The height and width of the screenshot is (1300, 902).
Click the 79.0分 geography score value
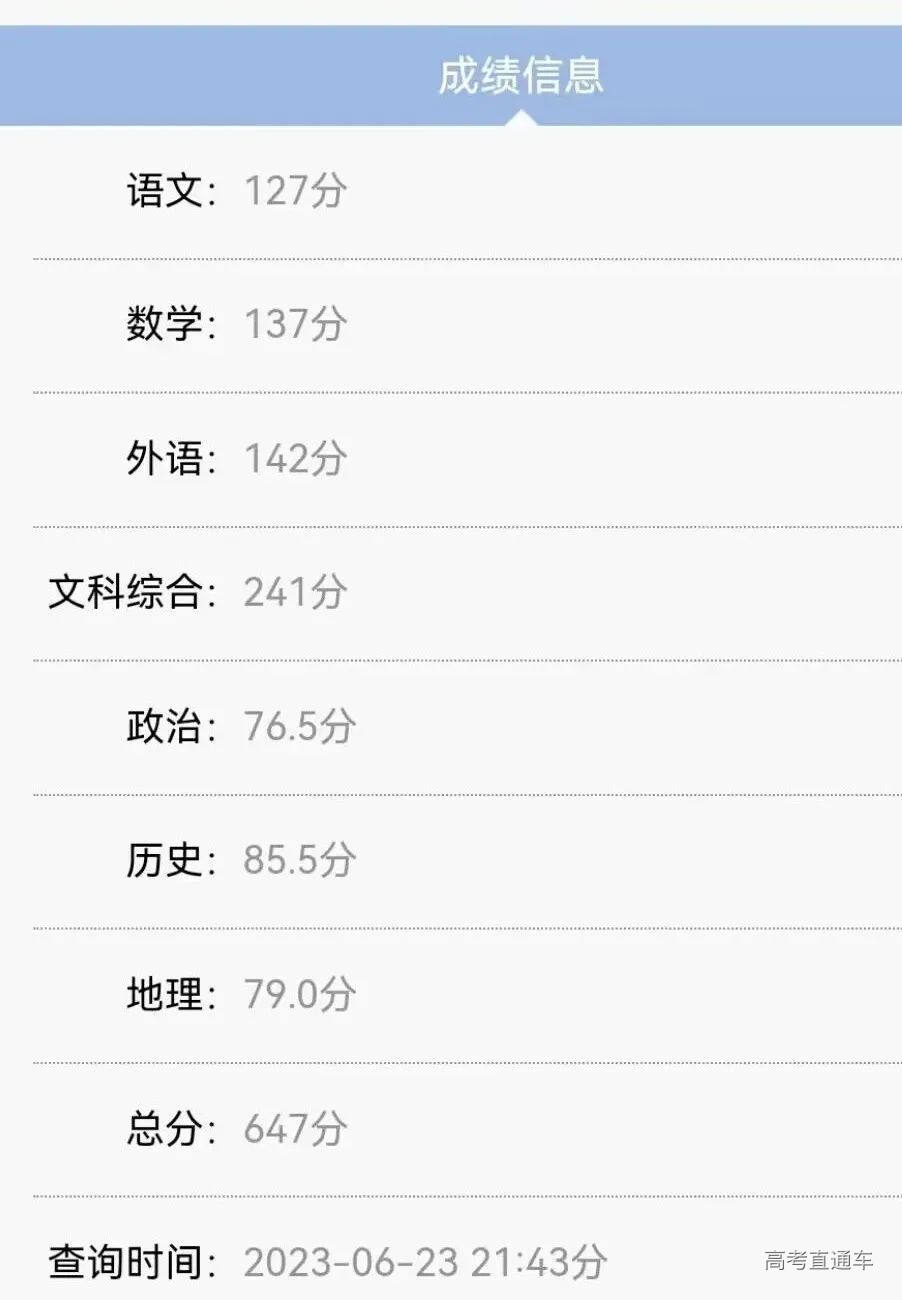point(298,995)
